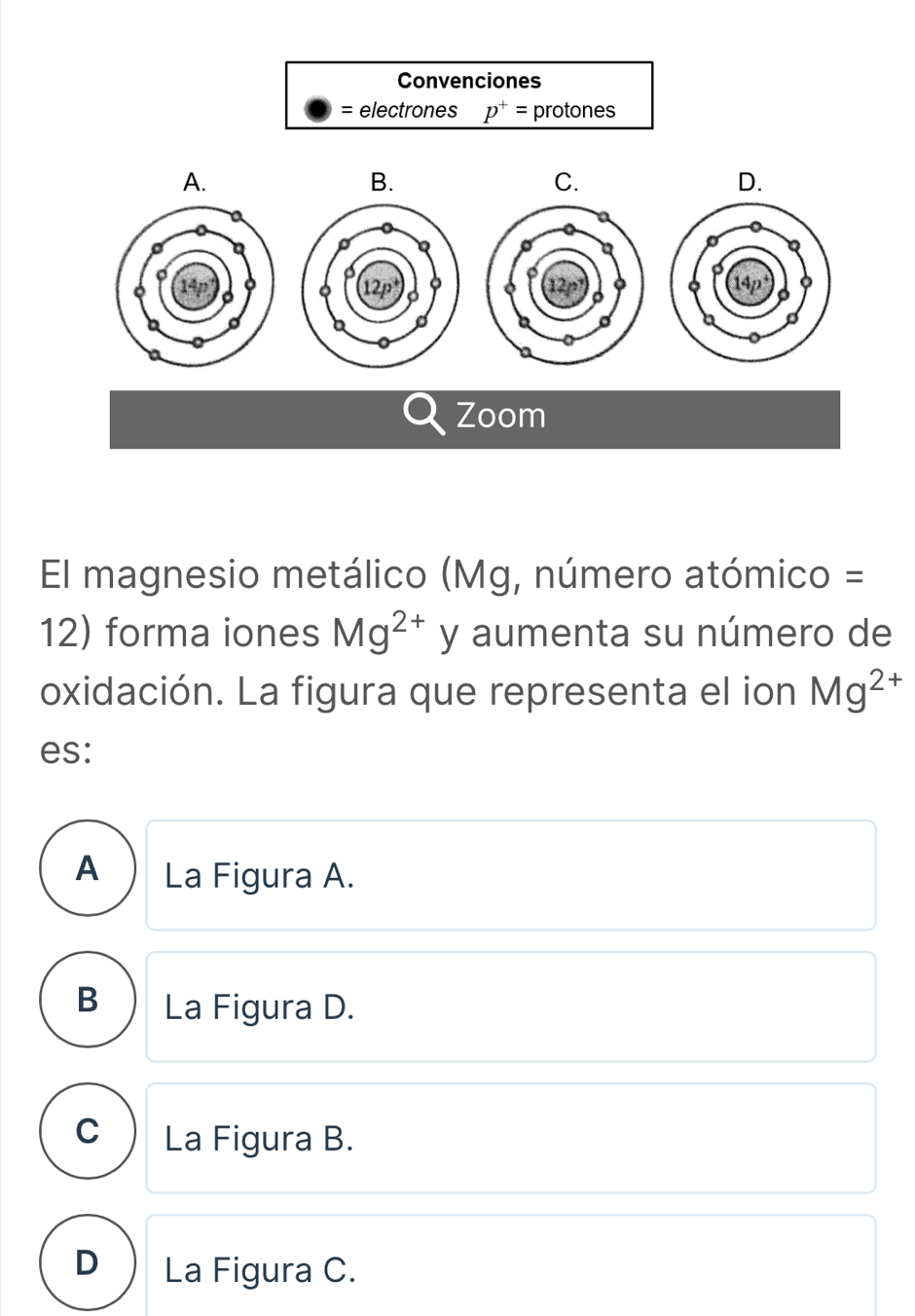Click the nucleus showing 12p in Figura B
The image size is (915, 1316).
point(383,285)
